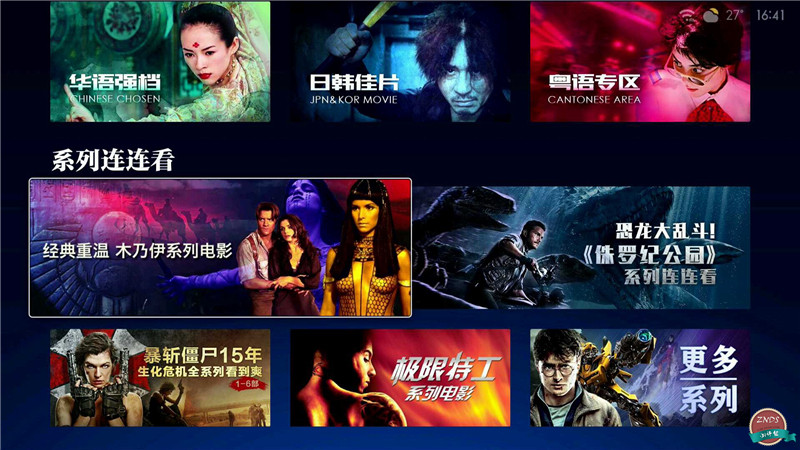This screenshot has height=450, width=800.
Task: Select the 木乃伊系列电影 banner
Action: [x=220, y=247]
